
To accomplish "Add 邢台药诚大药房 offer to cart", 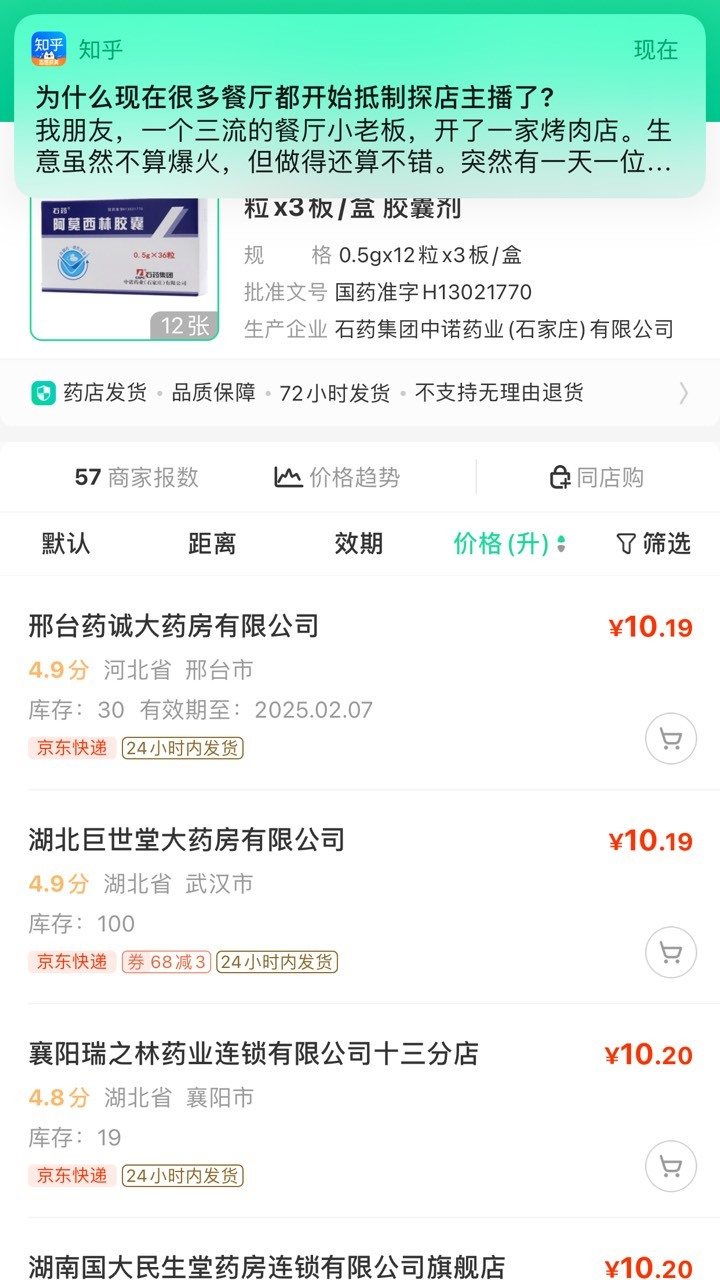I will point(671,739).
